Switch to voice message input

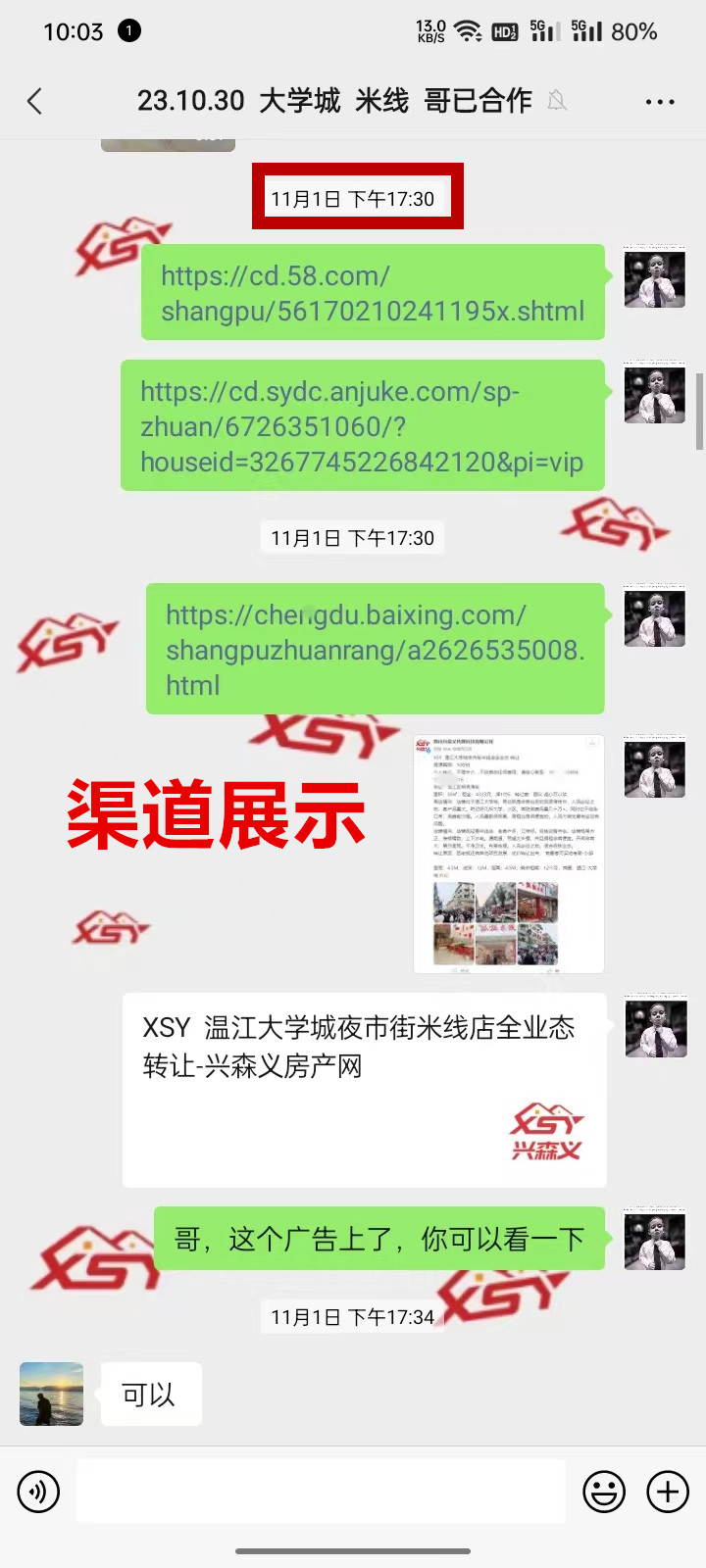coord(39,1492)
